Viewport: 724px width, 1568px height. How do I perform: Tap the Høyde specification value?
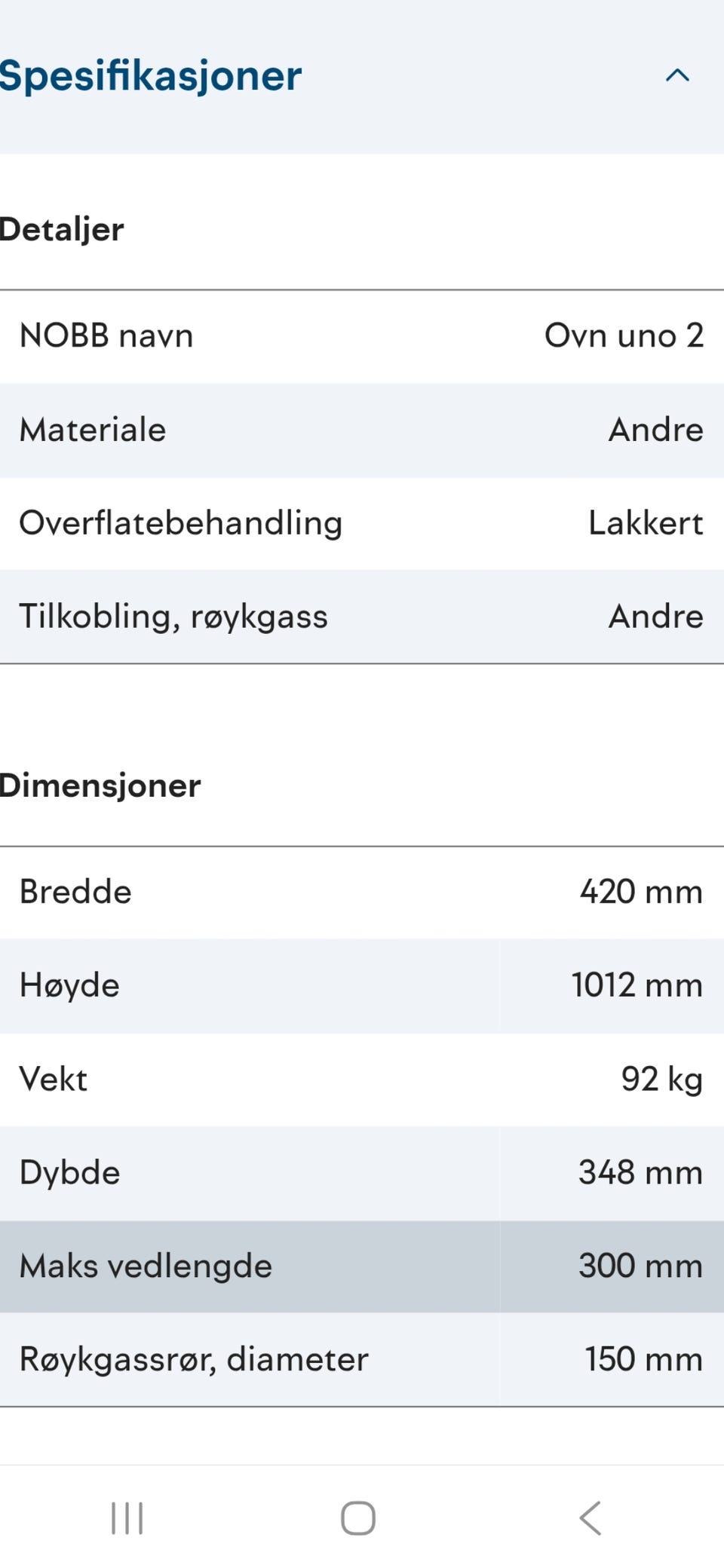[x=636, y=985]
